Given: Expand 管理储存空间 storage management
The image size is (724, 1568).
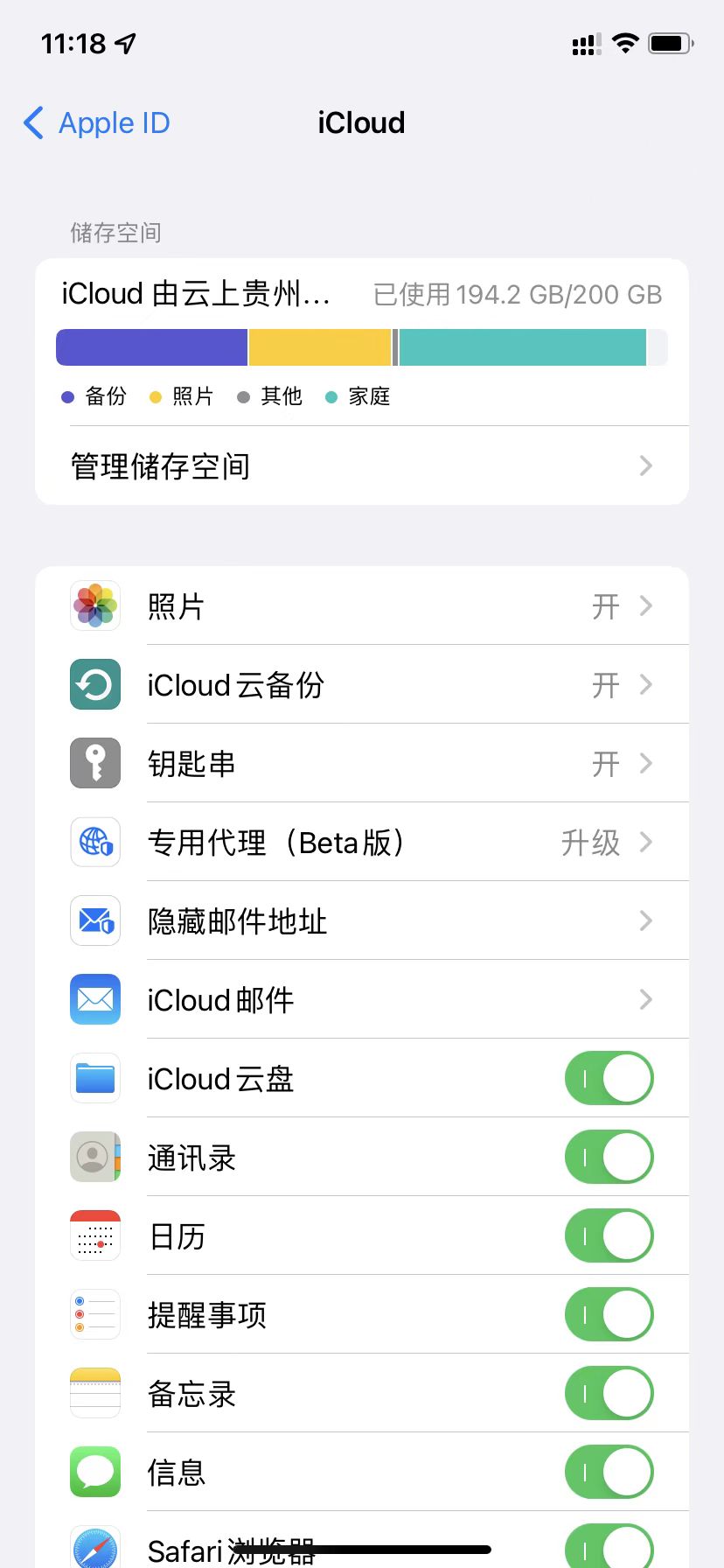Looking at the screenshot, I should tap(361, 465).
